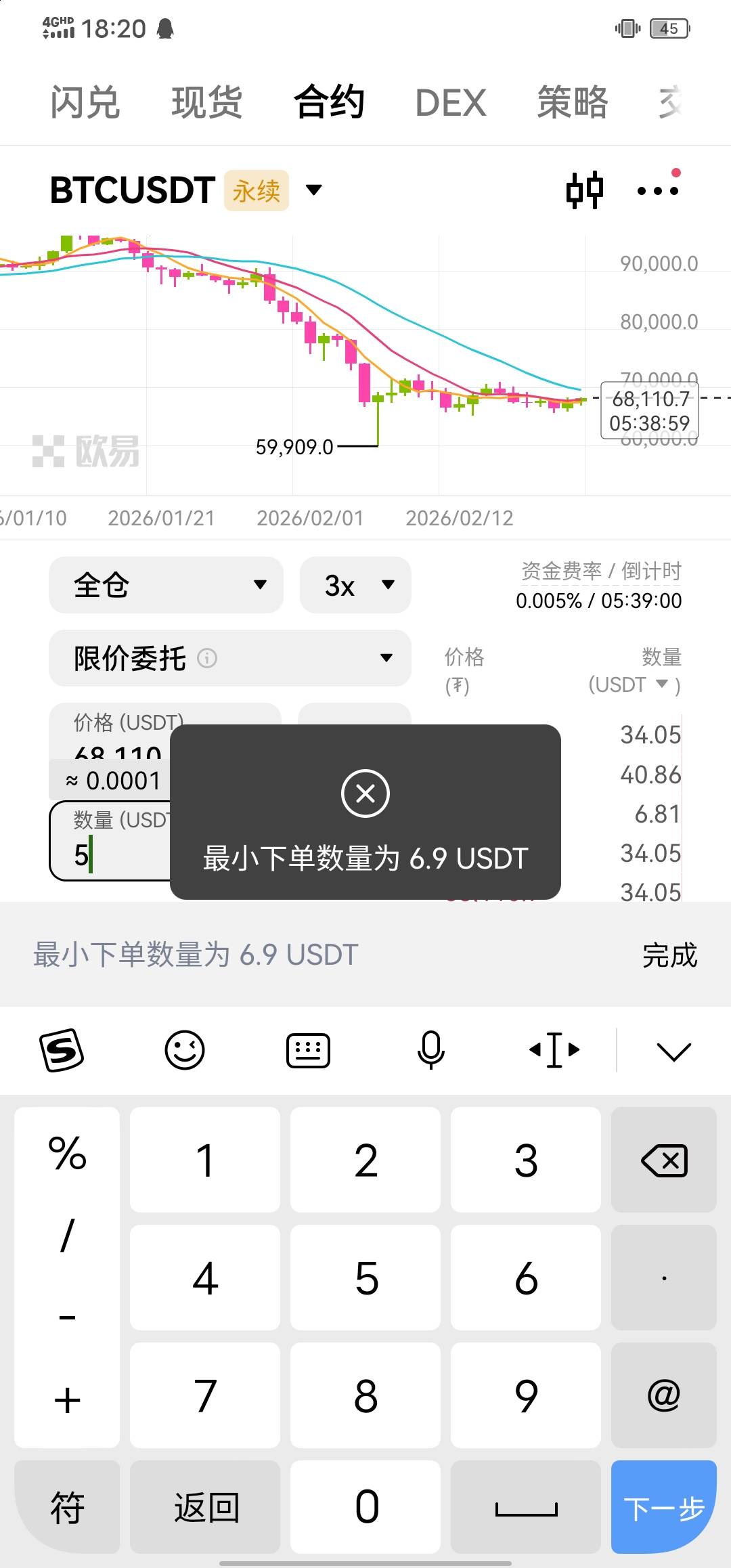Open the emoji smiley panel

click(185, 1050)
